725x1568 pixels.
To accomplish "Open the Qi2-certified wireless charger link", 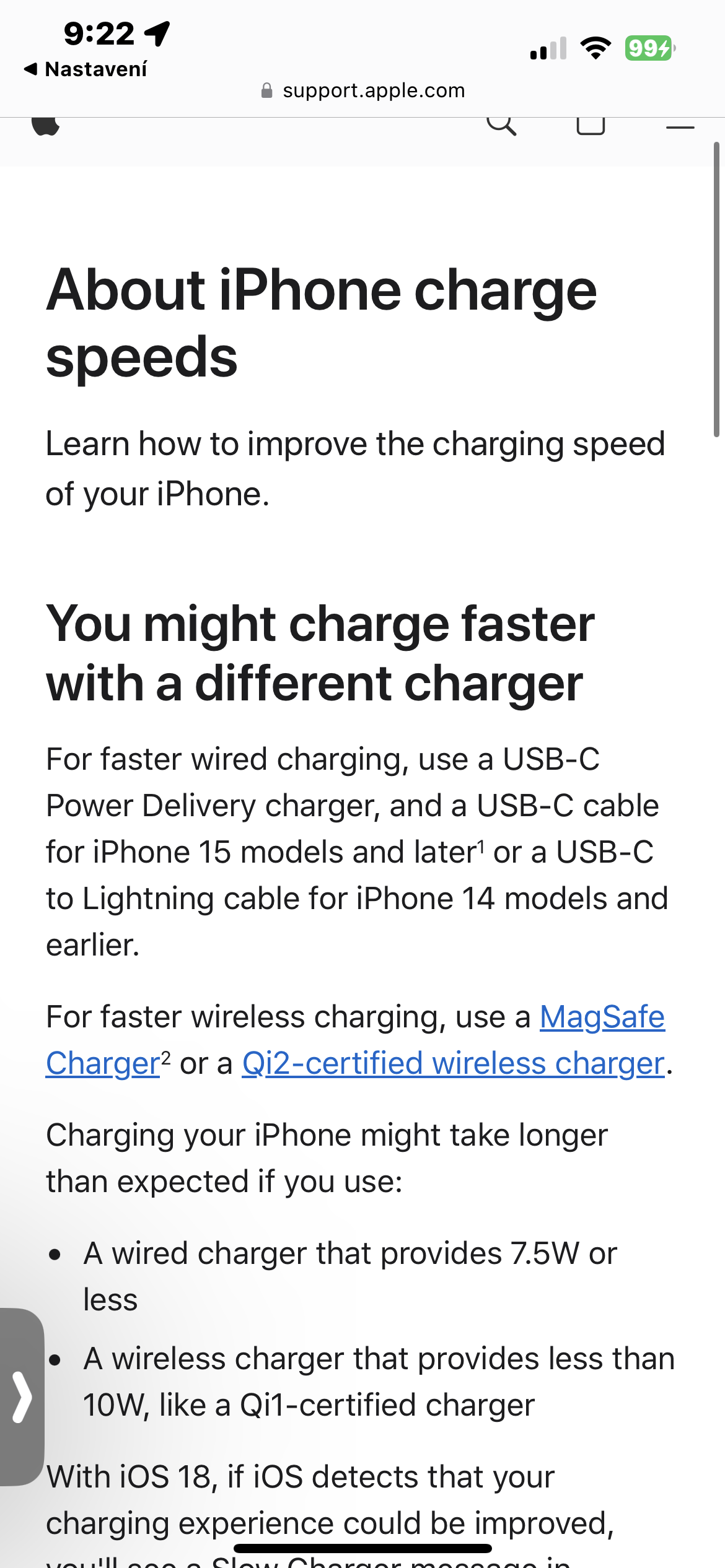I will pos(453,1064).
